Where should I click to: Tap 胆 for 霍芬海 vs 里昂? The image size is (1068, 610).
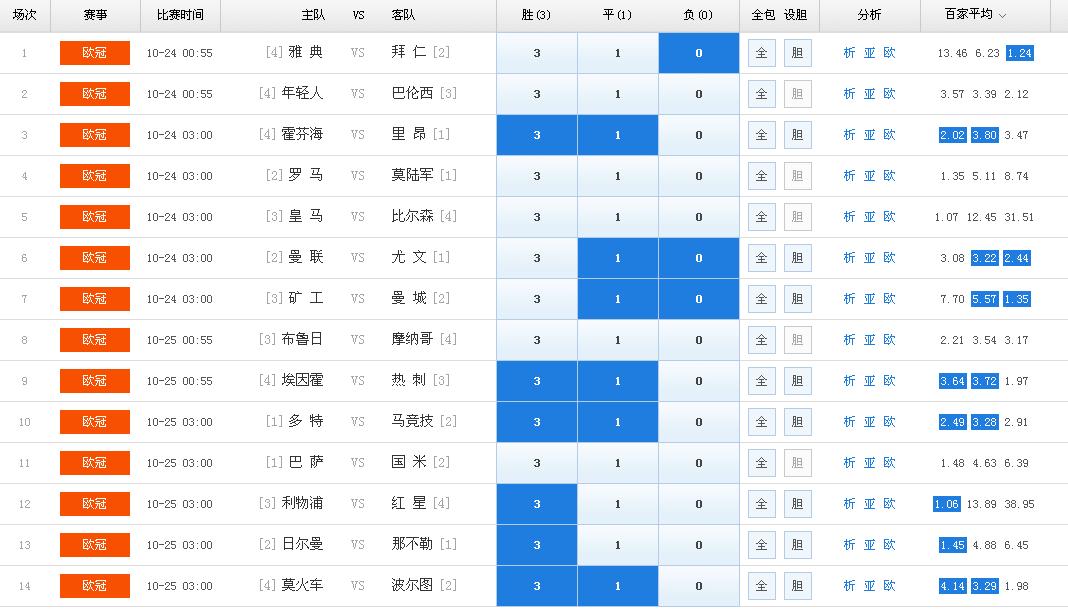pyautogui.click(x=797, y=135)
